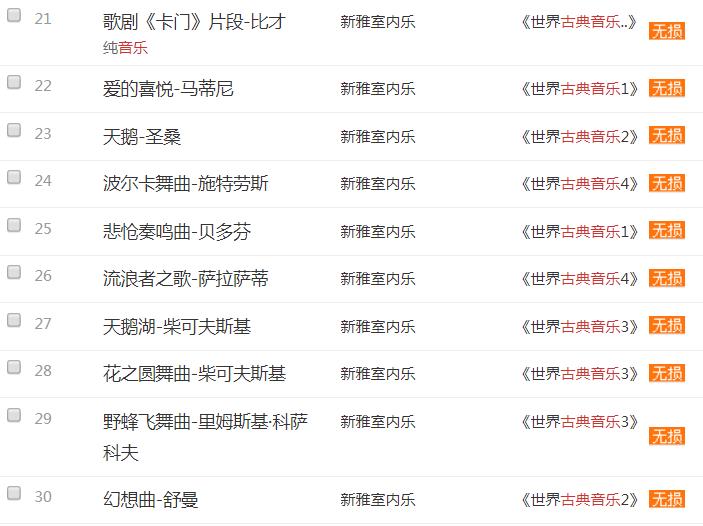Play 天鹅-圣桑

point(142,136)
